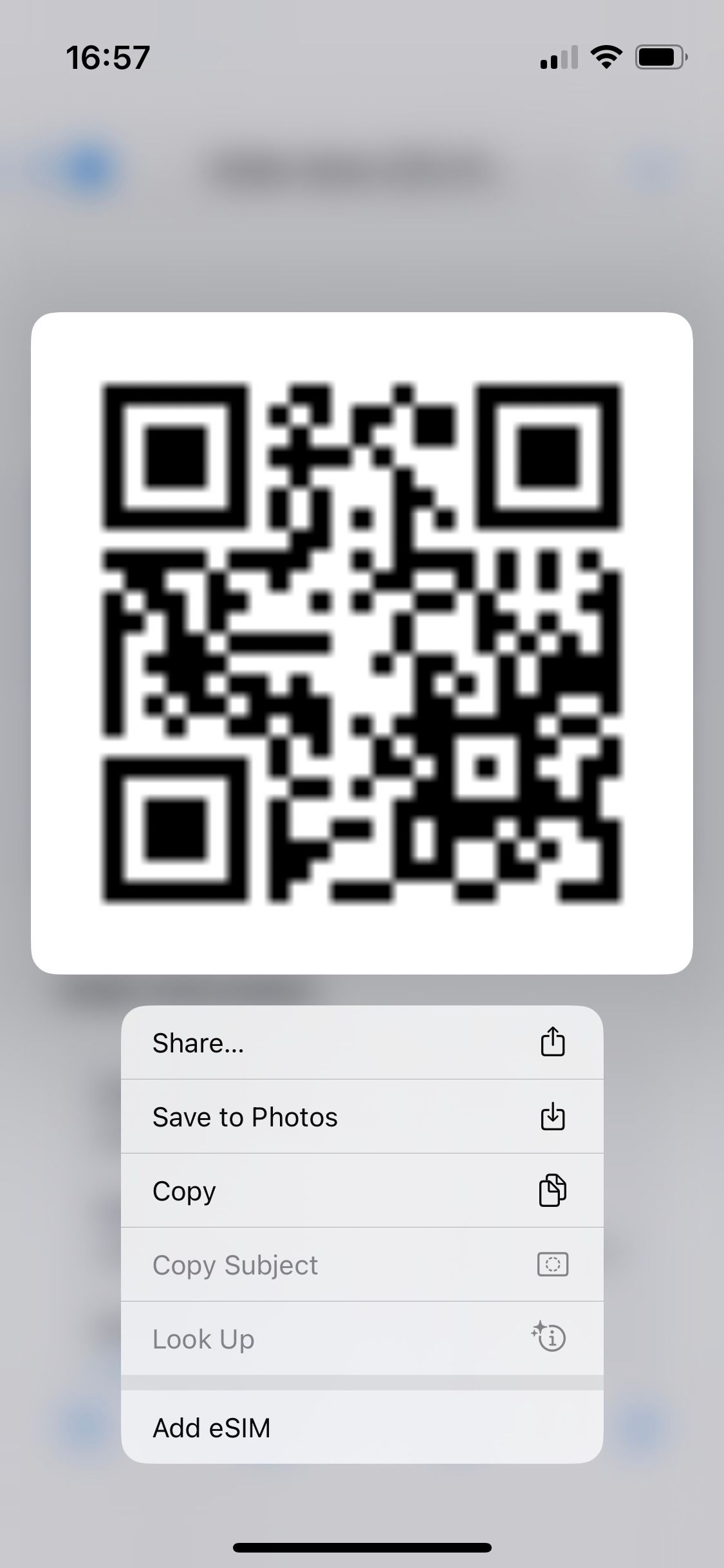Viewport: 724px width, 1568px height.
Task: Tap the Share export icon
Action: [554, 1041]
